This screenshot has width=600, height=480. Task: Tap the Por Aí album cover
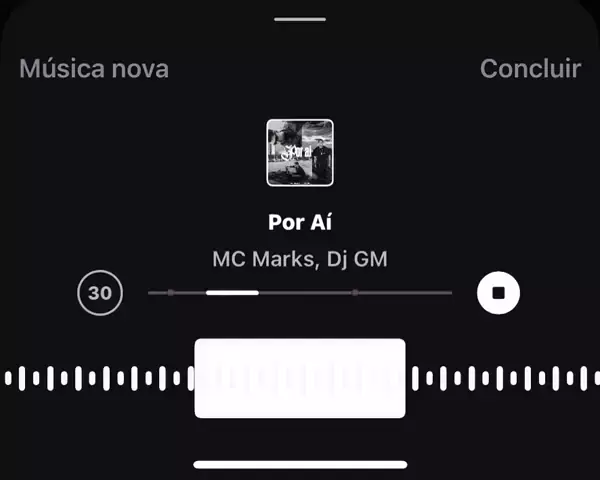tap(300, 152)
